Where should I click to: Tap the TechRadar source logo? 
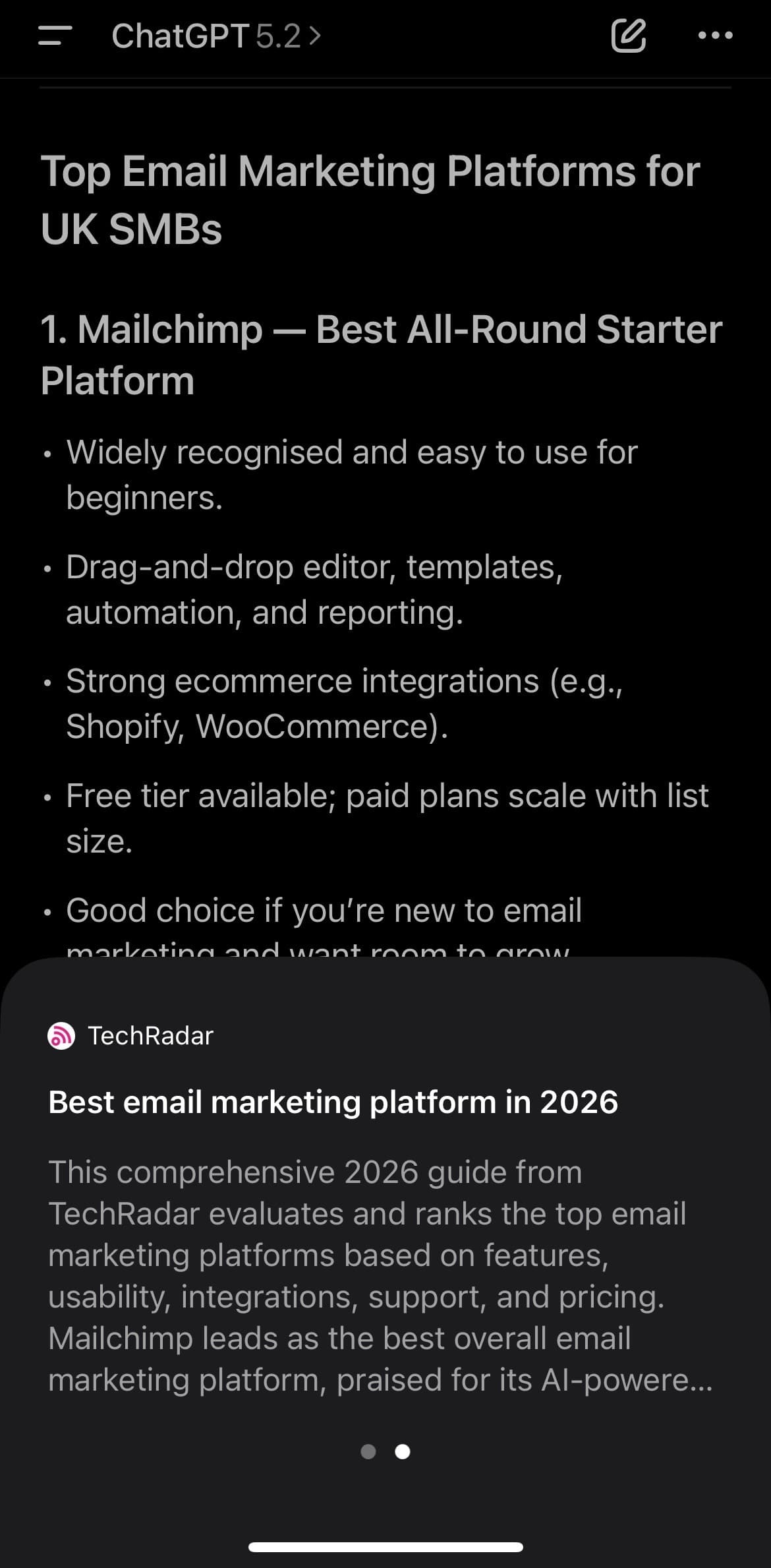60,1035
